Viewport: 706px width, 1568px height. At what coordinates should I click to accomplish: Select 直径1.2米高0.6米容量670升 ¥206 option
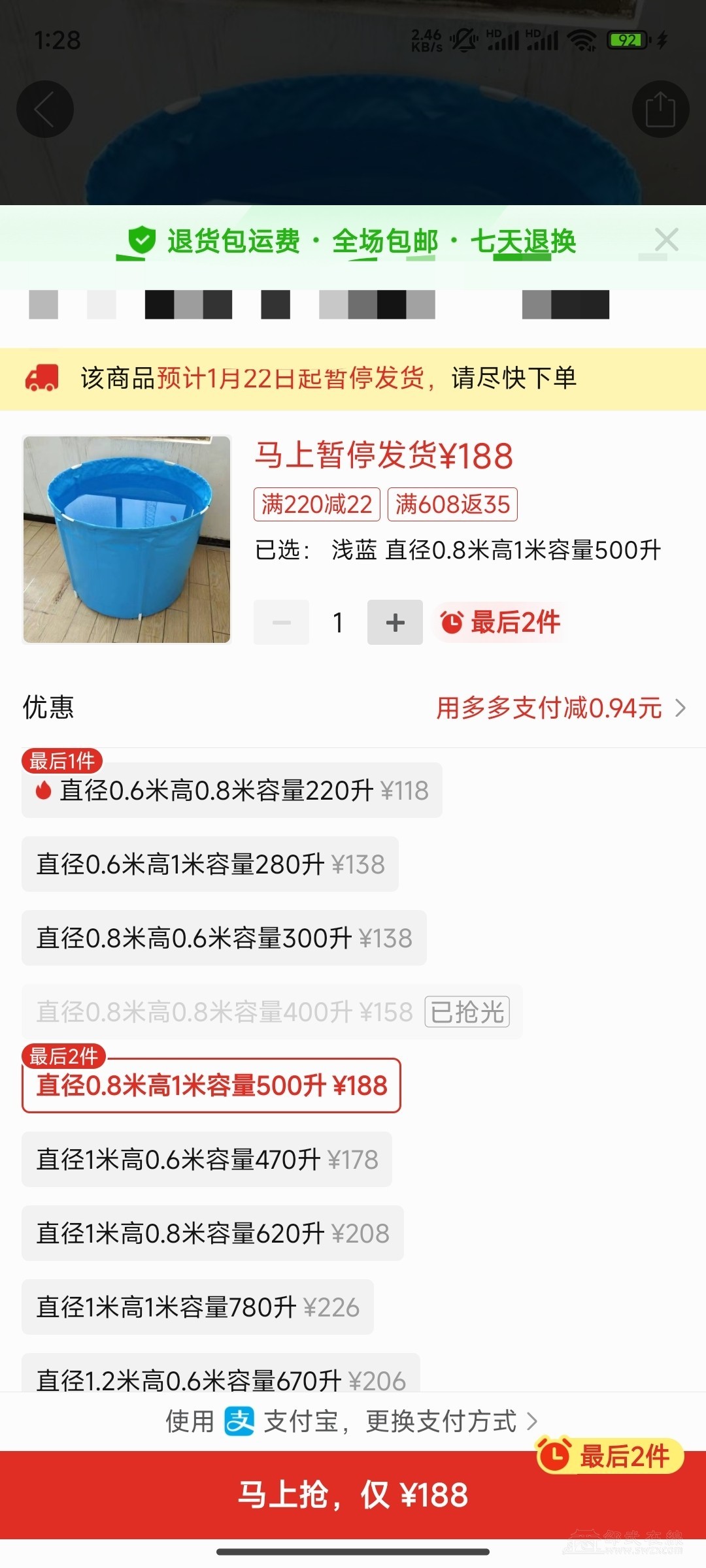point(220,1377)
